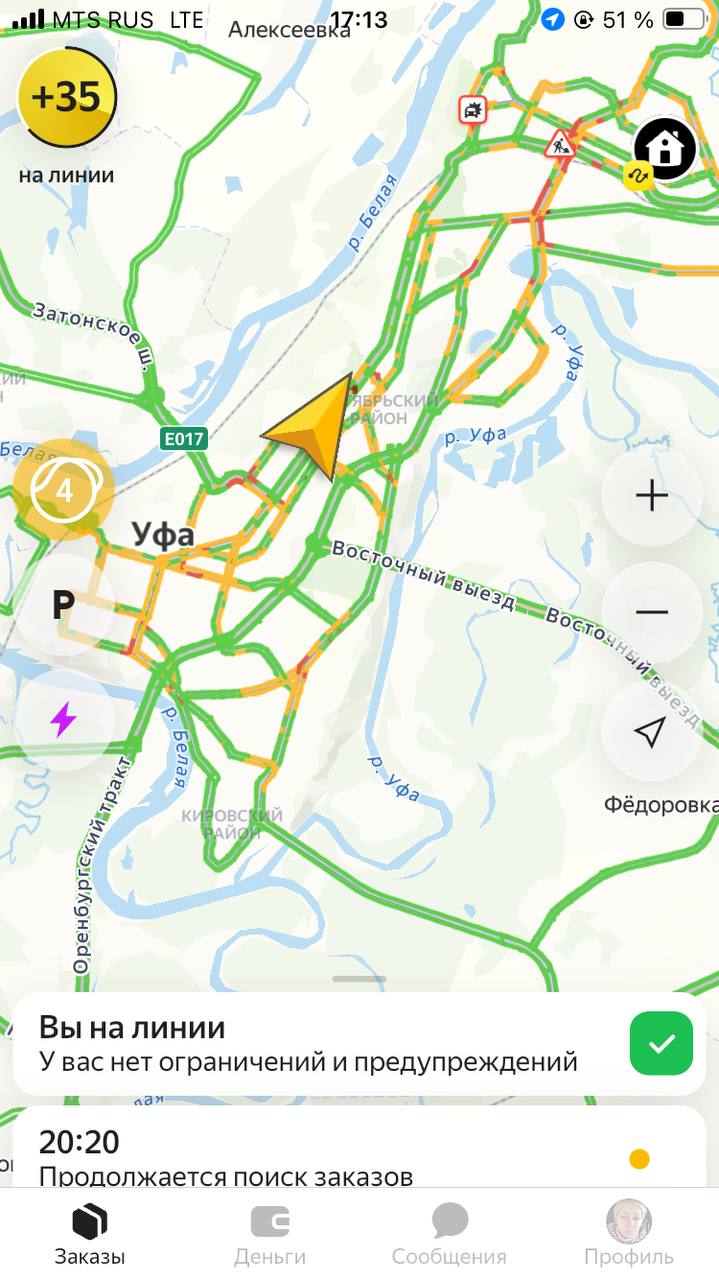Viewport: 719px width, 1280px height.
Task: Center map on my current location
Action: (651, 731)
